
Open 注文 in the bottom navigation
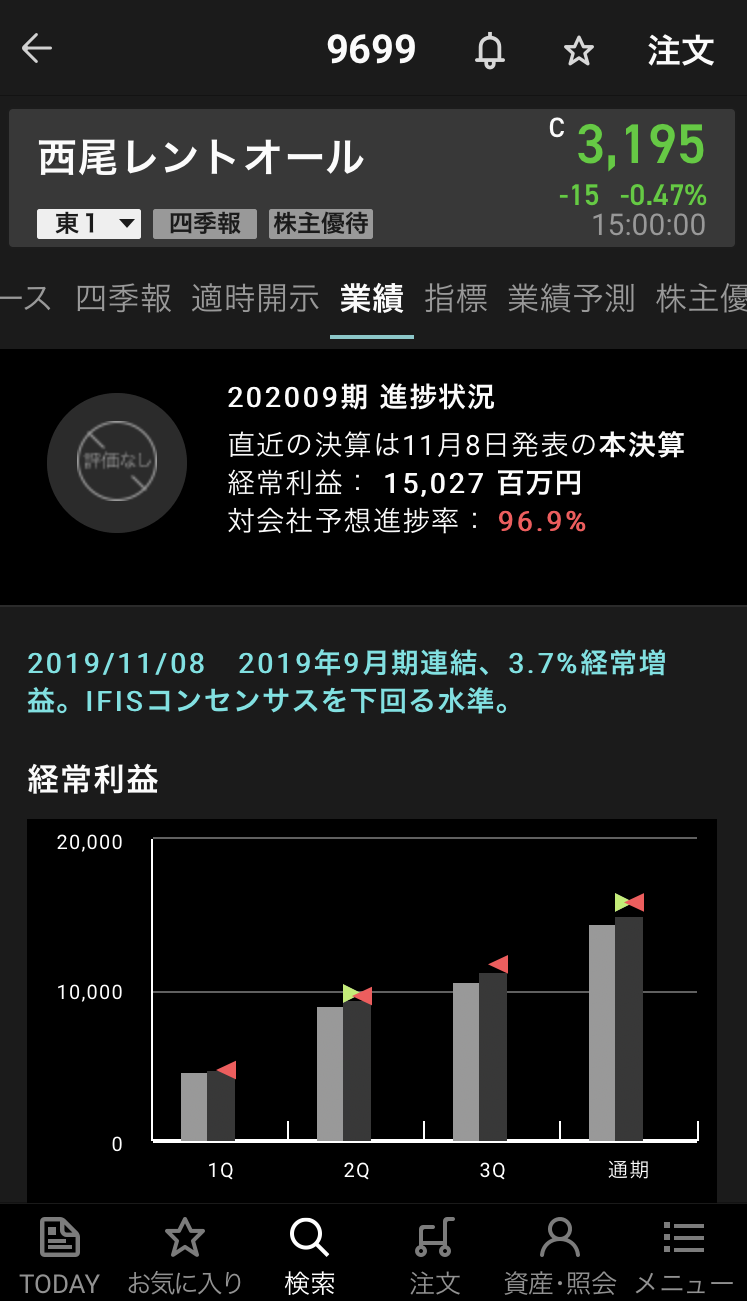pyautogui.click(x=435, y=1254)
